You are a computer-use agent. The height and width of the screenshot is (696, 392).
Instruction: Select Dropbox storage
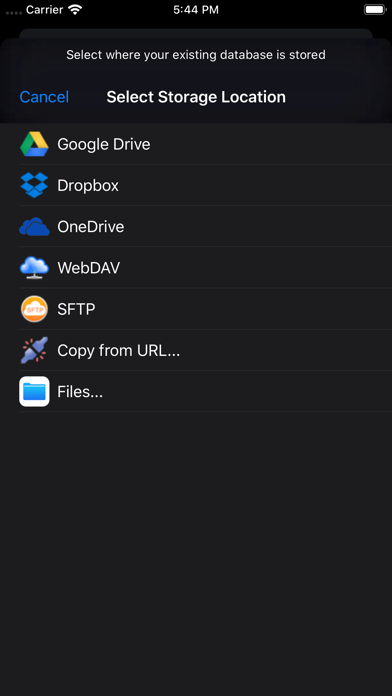click(196, 185)
